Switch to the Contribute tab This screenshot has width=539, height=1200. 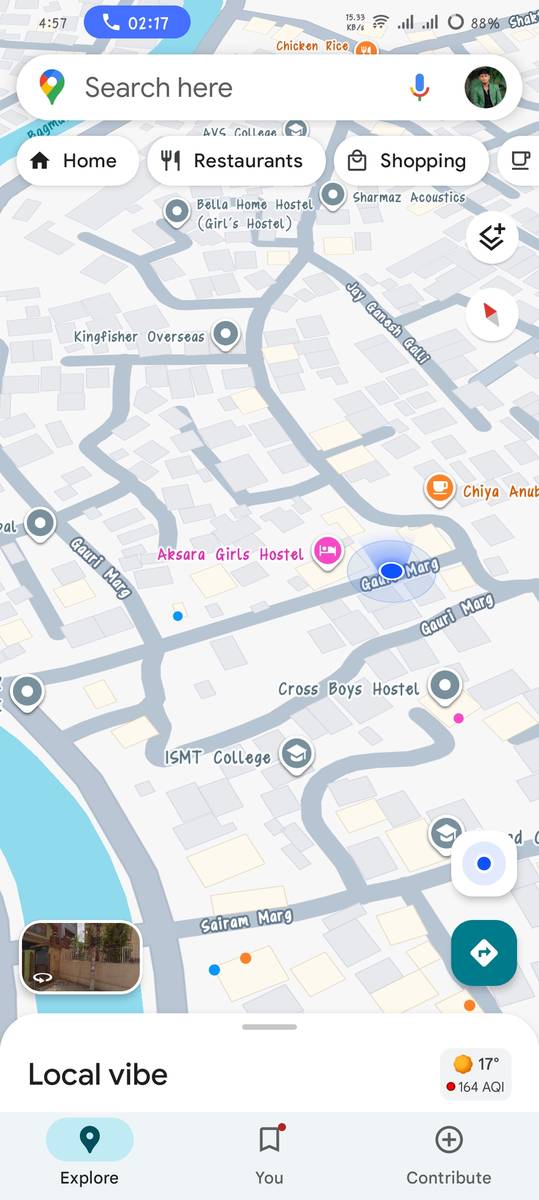click(448, 1154)
